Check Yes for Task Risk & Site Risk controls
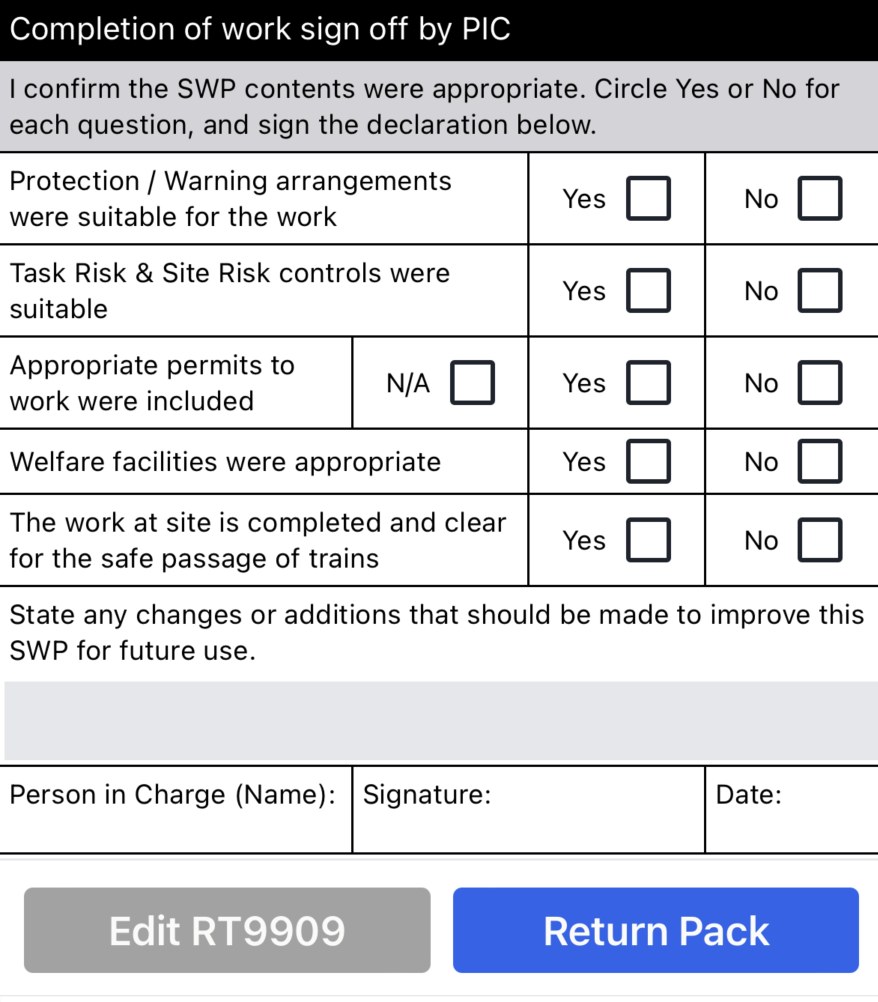 (648, 290)
